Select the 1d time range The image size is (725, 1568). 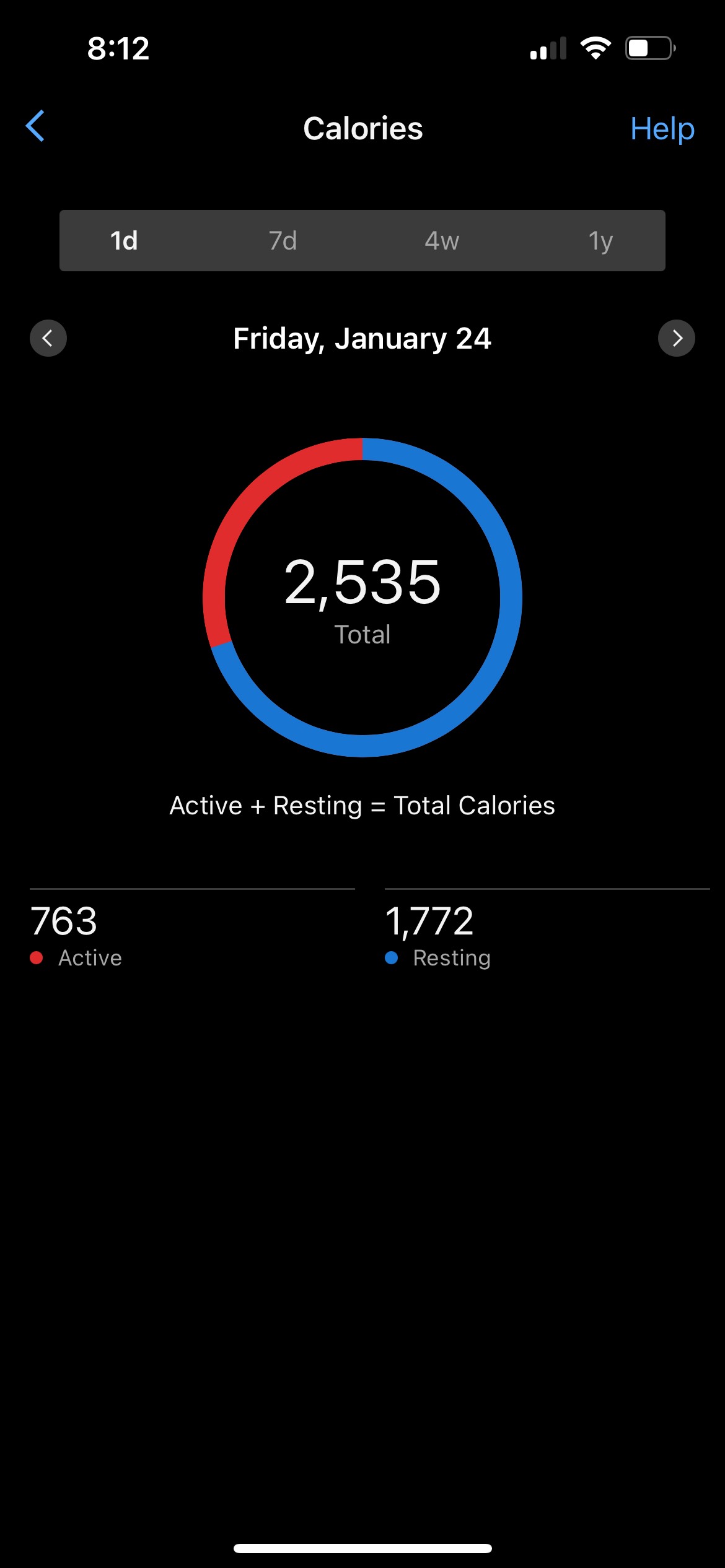click(124, 241)
